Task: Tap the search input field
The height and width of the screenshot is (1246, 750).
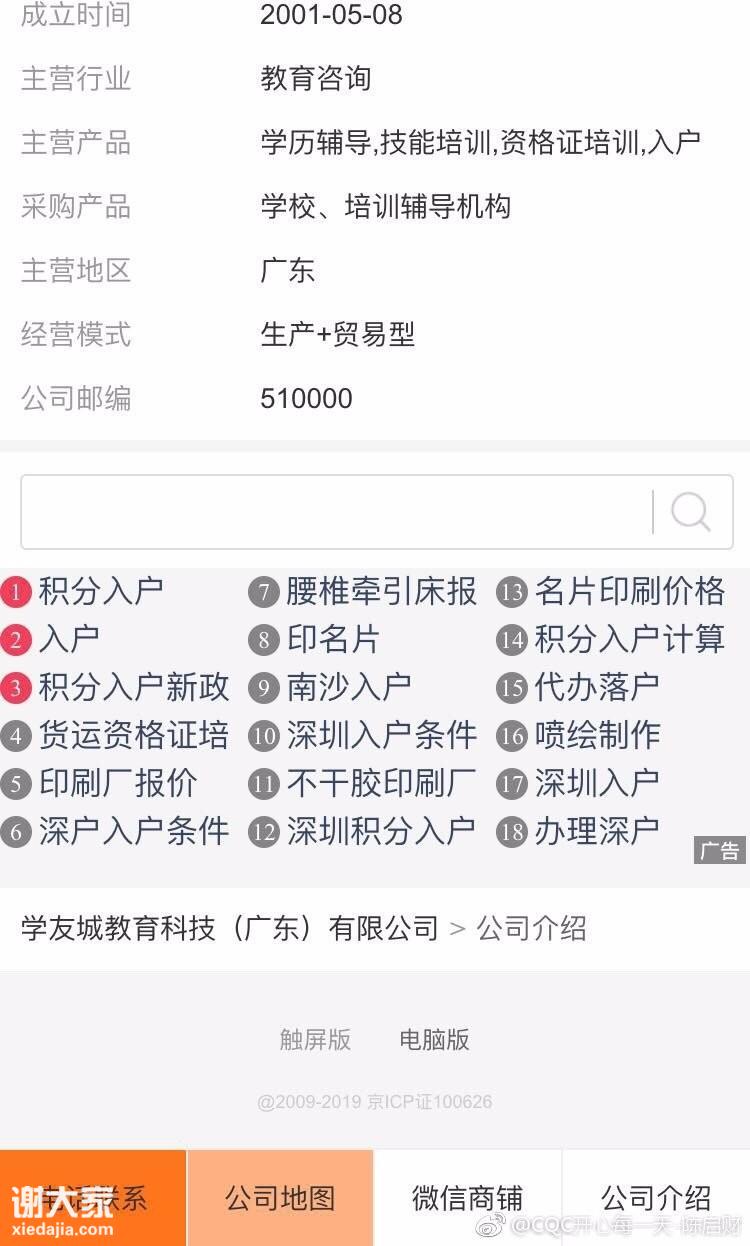Action: tap(335, 512)
